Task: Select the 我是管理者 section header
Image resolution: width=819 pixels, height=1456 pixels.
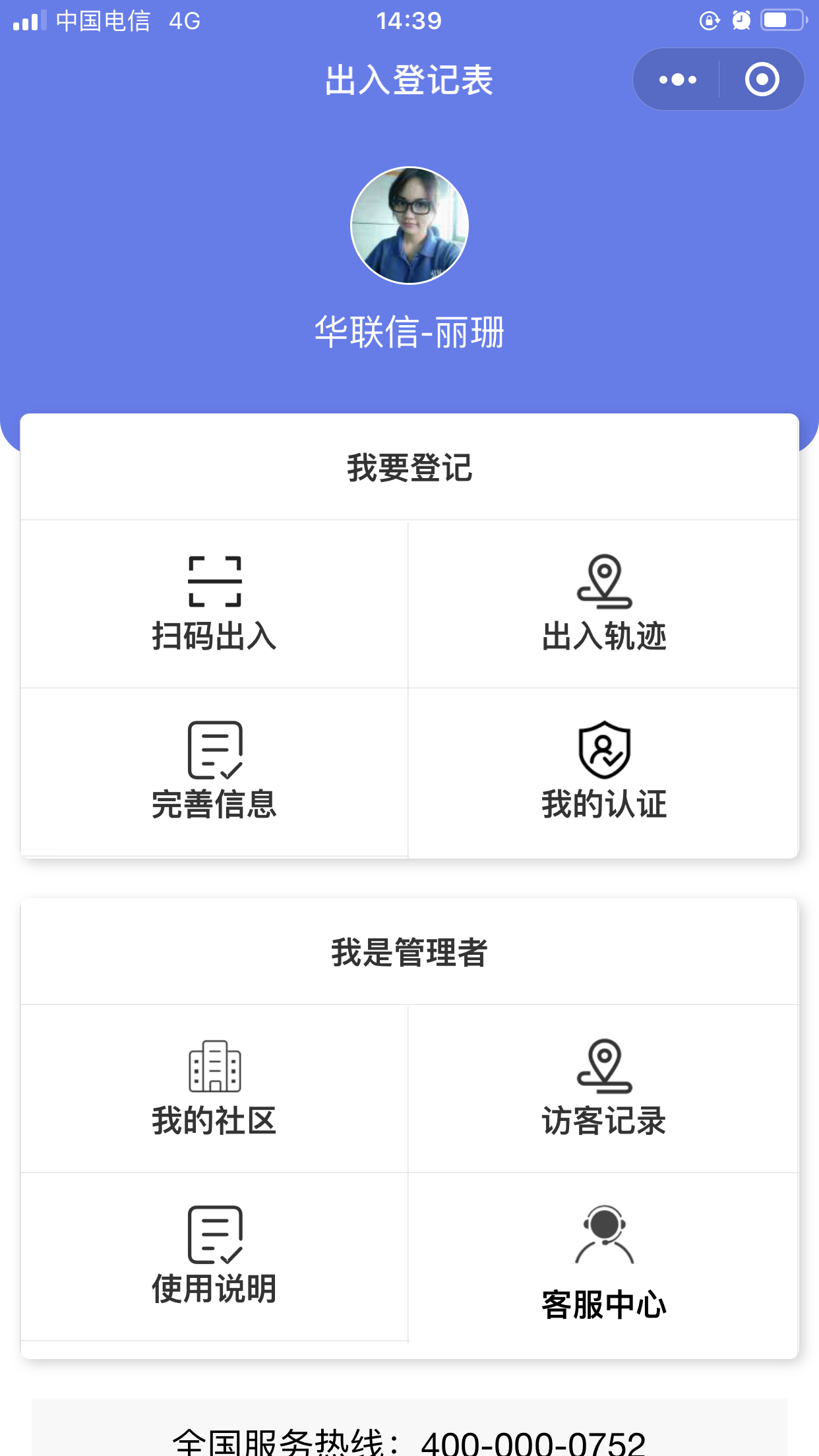Action: [409, 952]
